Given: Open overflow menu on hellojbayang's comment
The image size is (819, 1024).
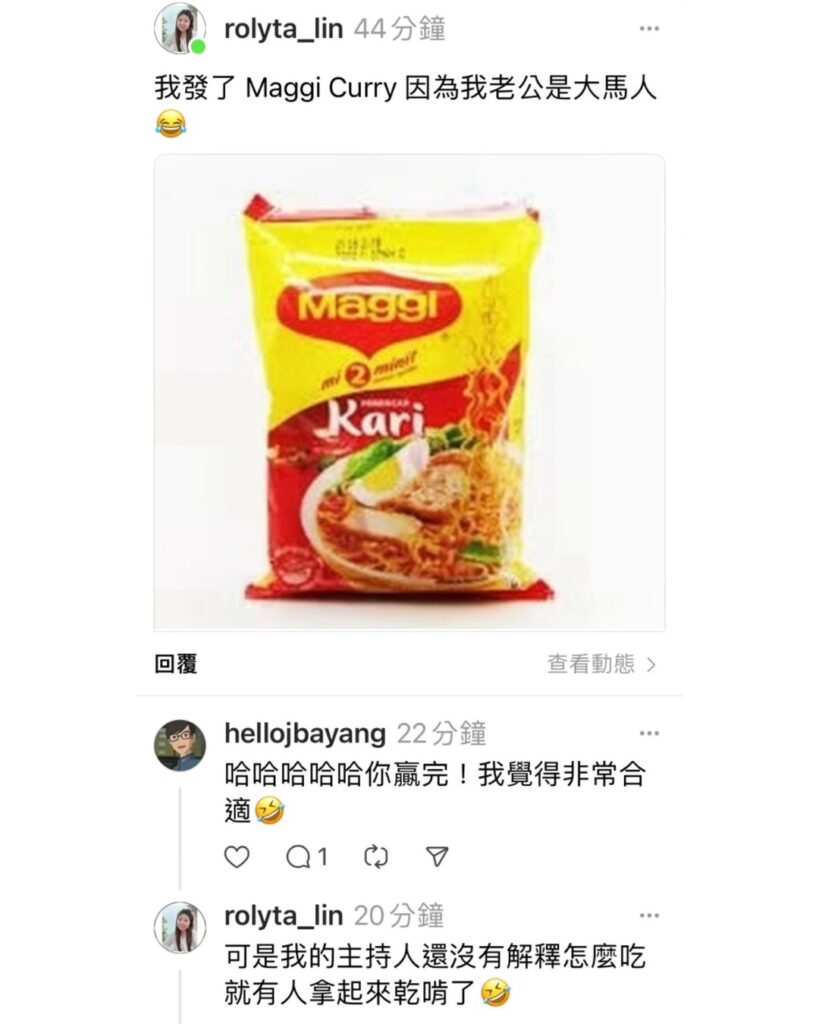Looking at the screenshot, I should (649, 734).
